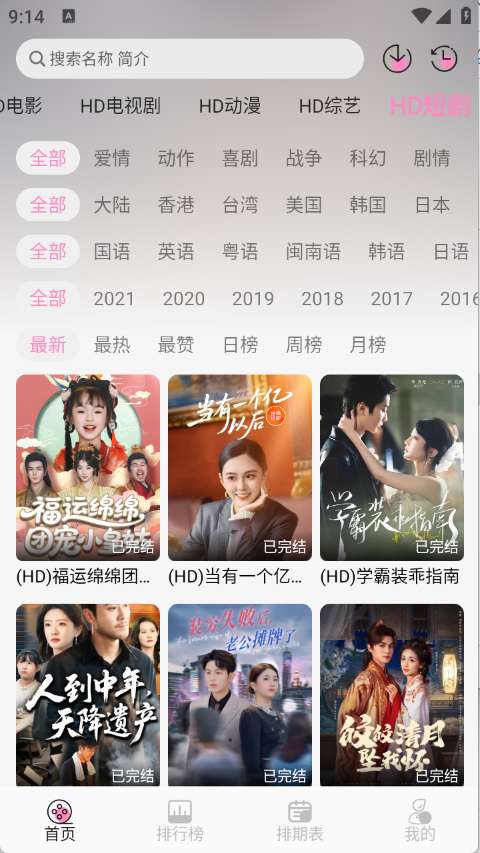This screenshot has height=853, width=480.
Task: Tap the search box for name or synopsis
Action: (189, 58)
